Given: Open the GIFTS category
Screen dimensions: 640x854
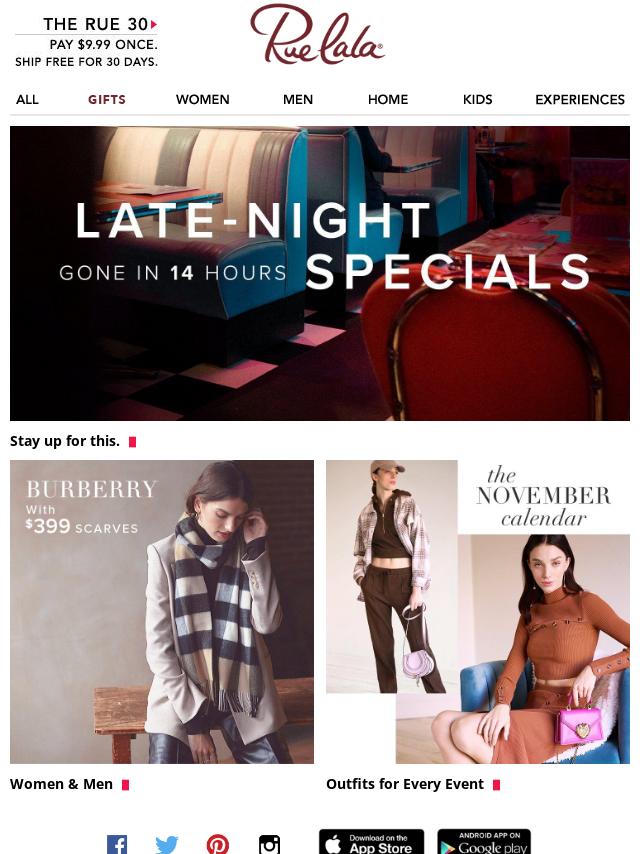Looking at the screenshot, I should 107,99.
